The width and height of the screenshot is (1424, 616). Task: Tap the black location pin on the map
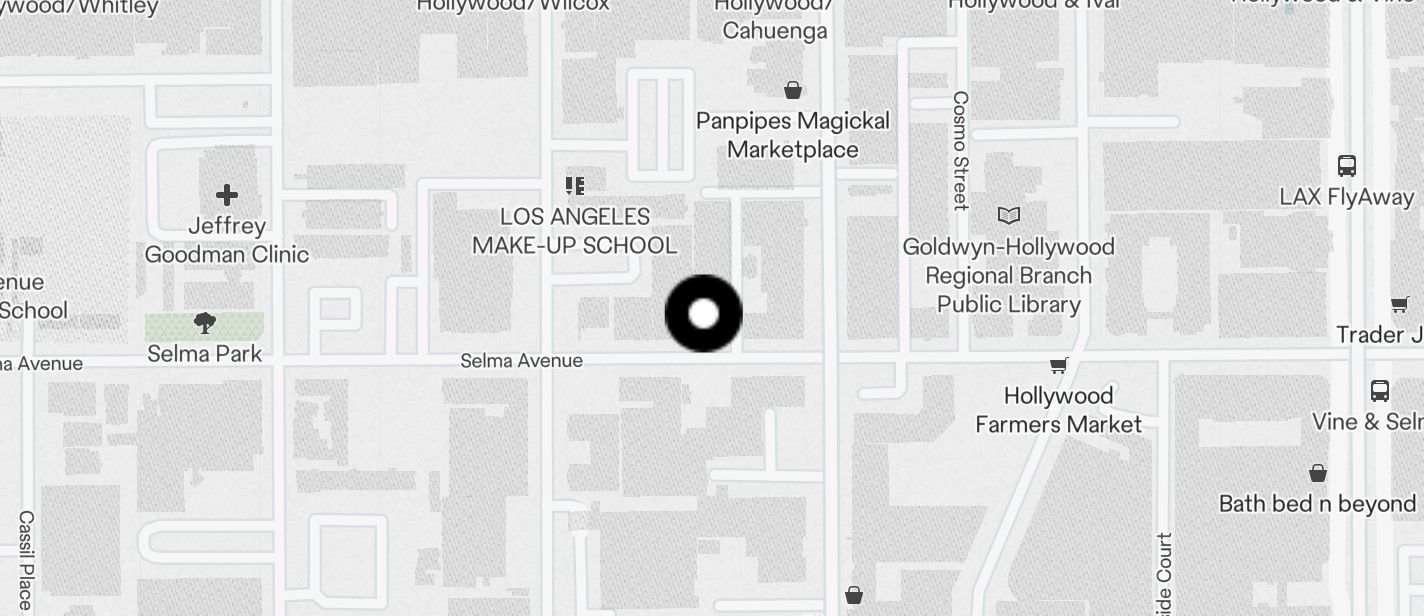pyautogui.click(x=703, y=314)
